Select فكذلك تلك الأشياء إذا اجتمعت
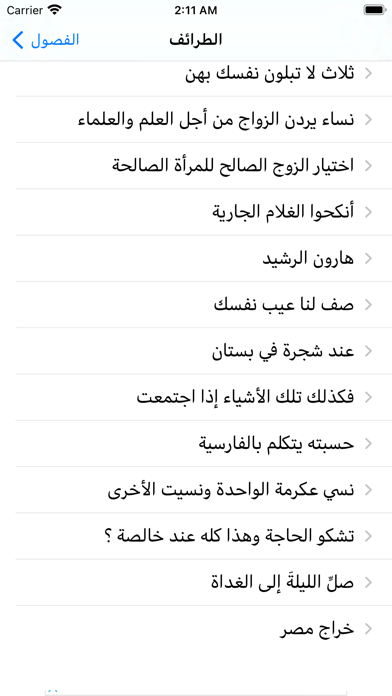The width and height of the screenshot is (392, 696). tap(196, 397)
